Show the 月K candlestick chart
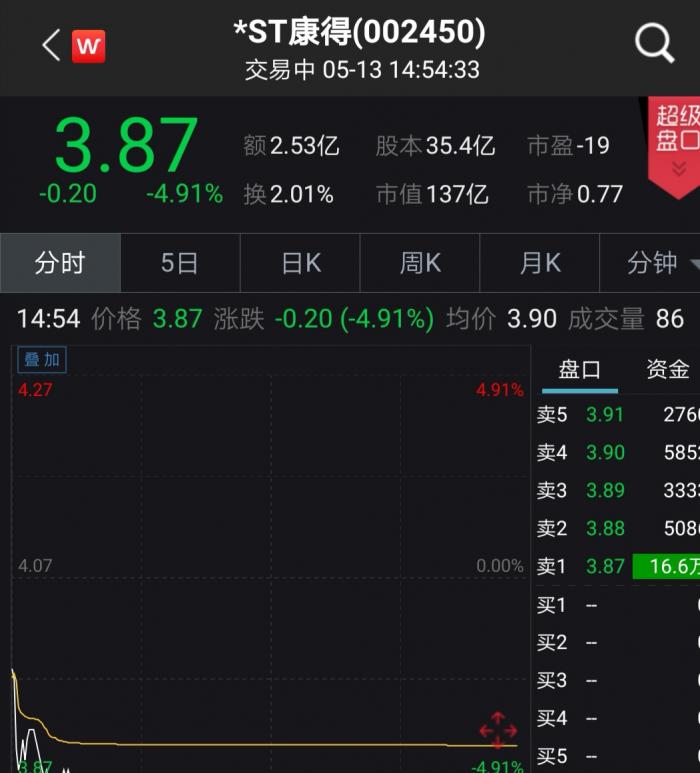The height and width of the screenshot is (773, 700). [x=540, y=263]
